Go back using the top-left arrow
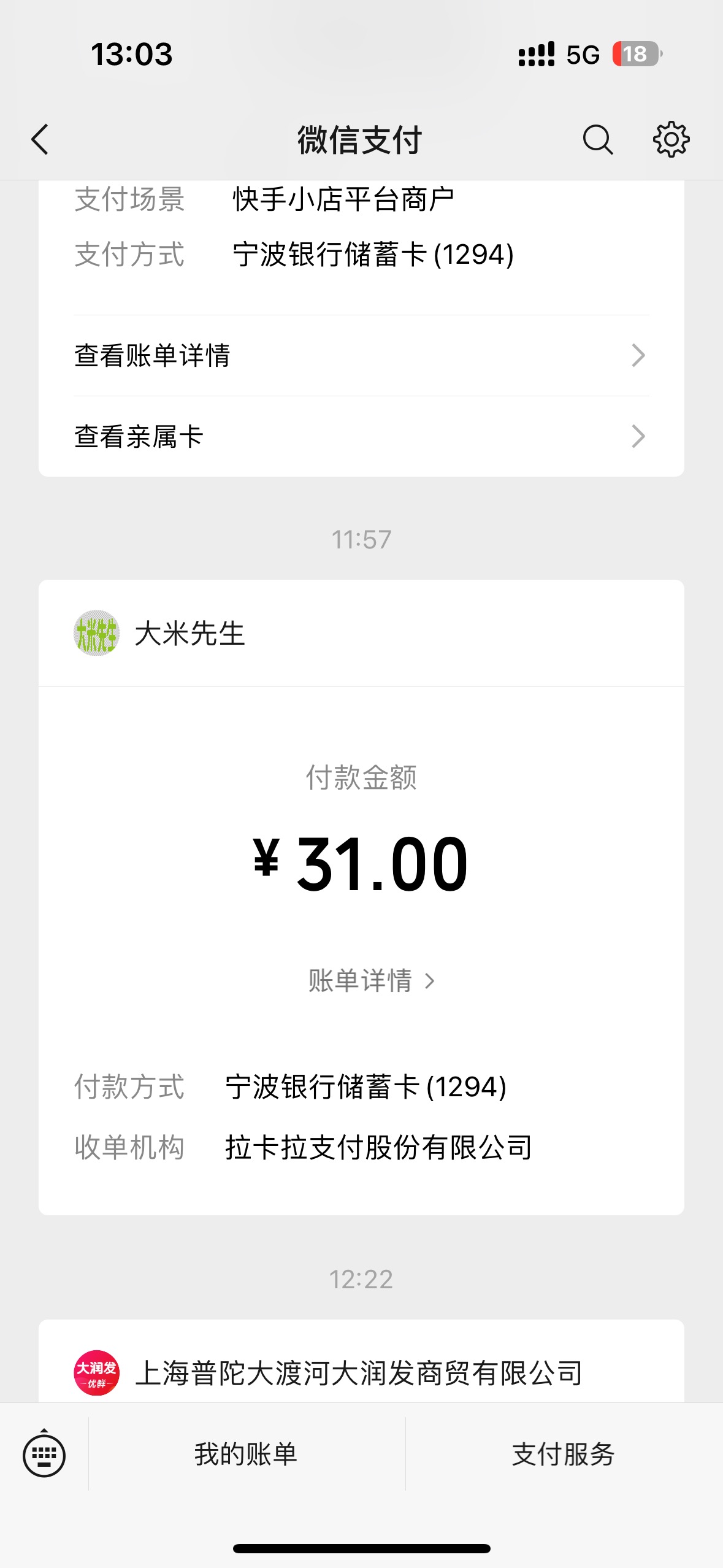This screenshot has width=723, height=1568. pyautogui.click(x=40, y=140)
